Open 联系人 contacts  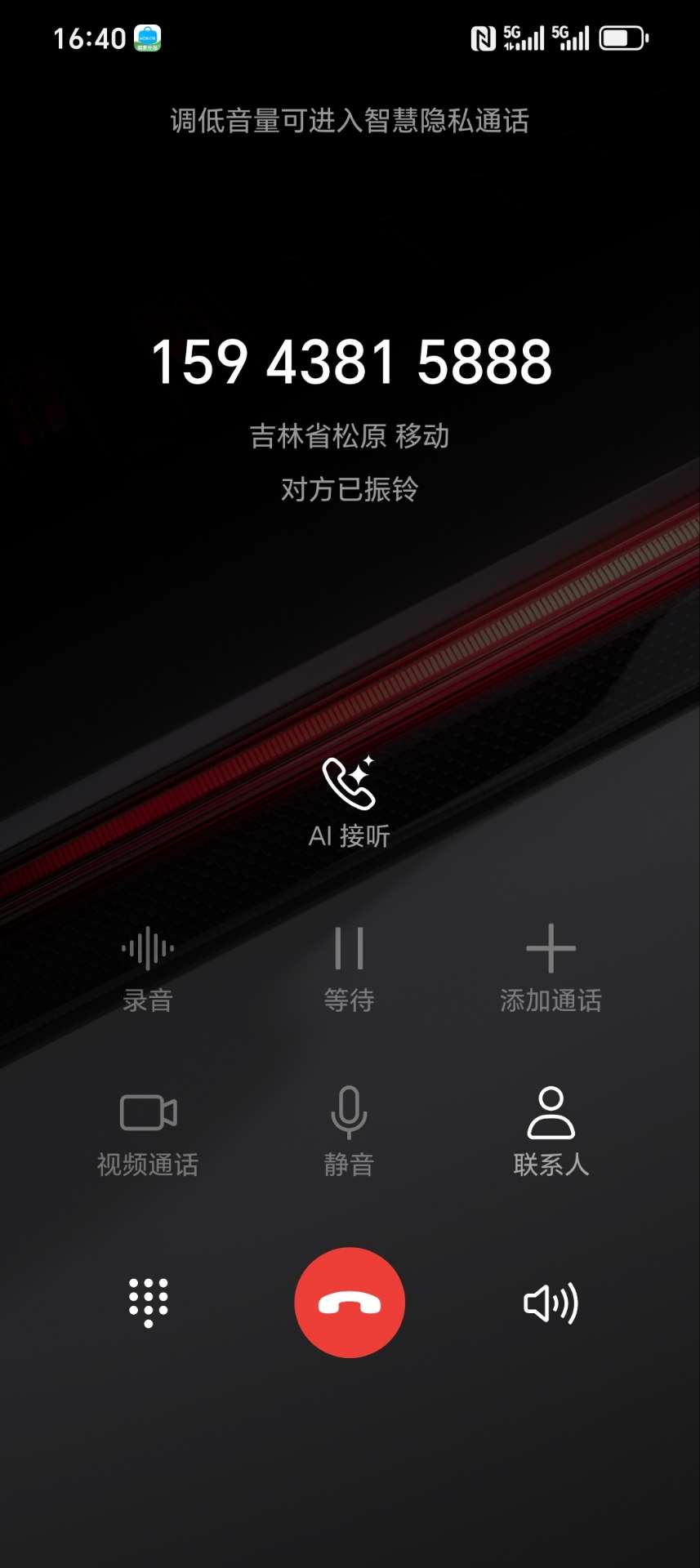click(x=551, y=1131)
